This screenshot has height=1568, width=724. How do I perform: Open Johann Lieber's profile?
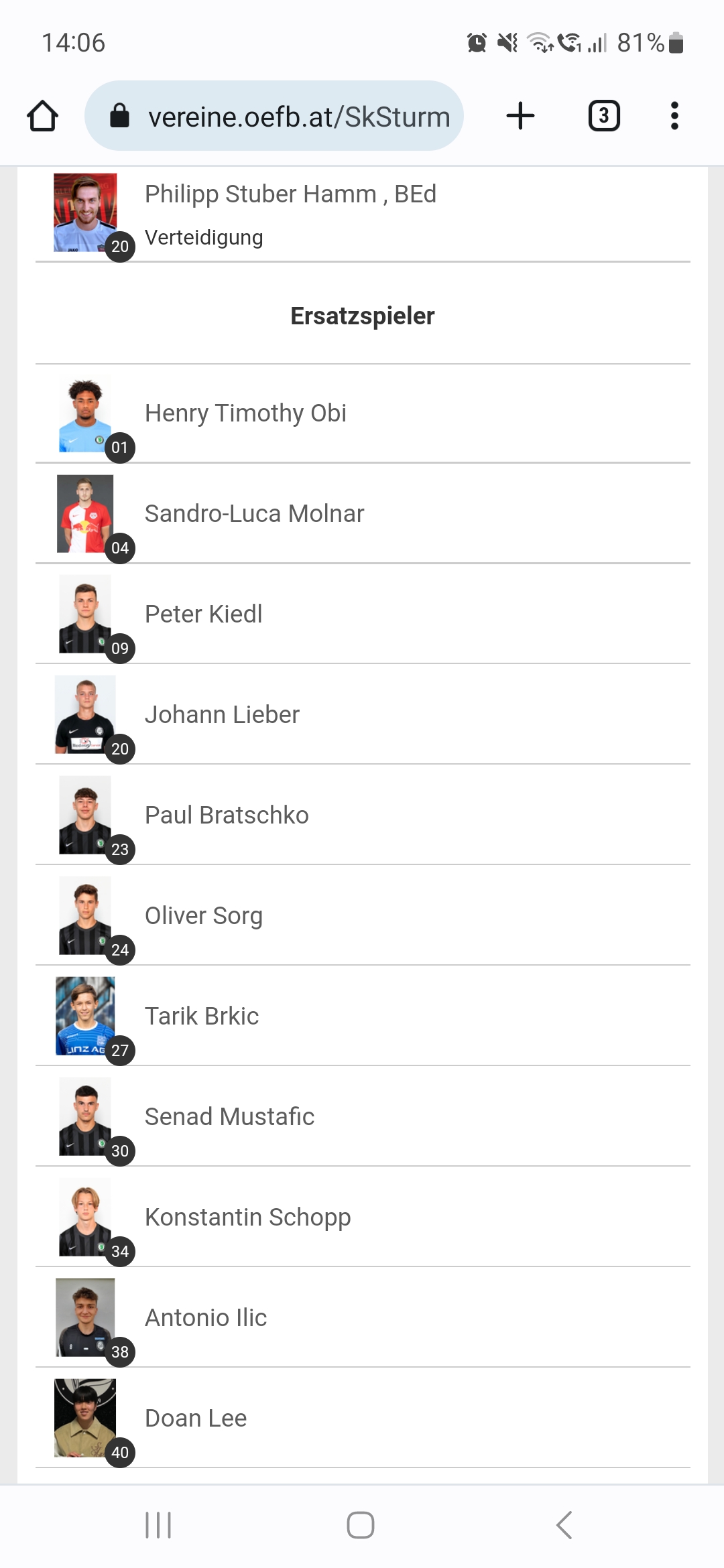(x=363, y=715)
